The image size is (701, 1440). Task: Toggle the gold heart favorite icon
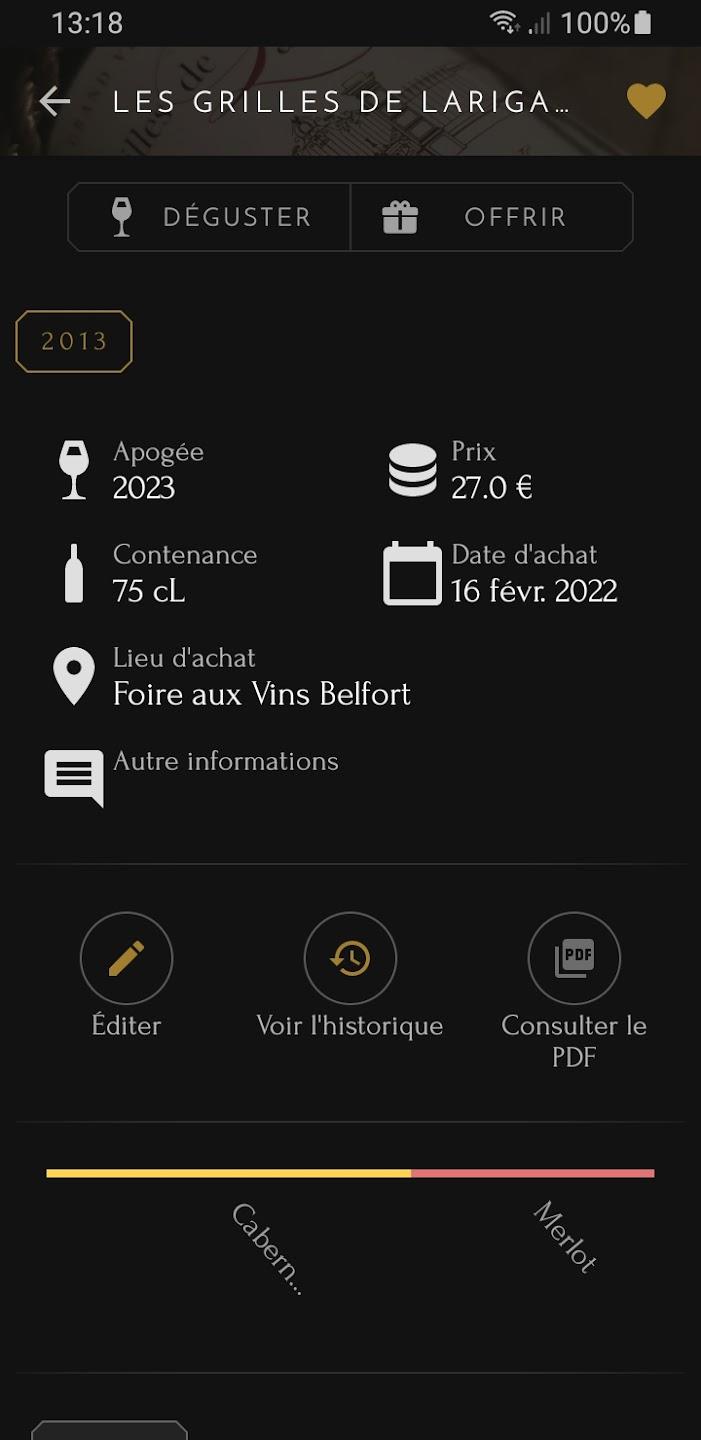pos(646,101)
